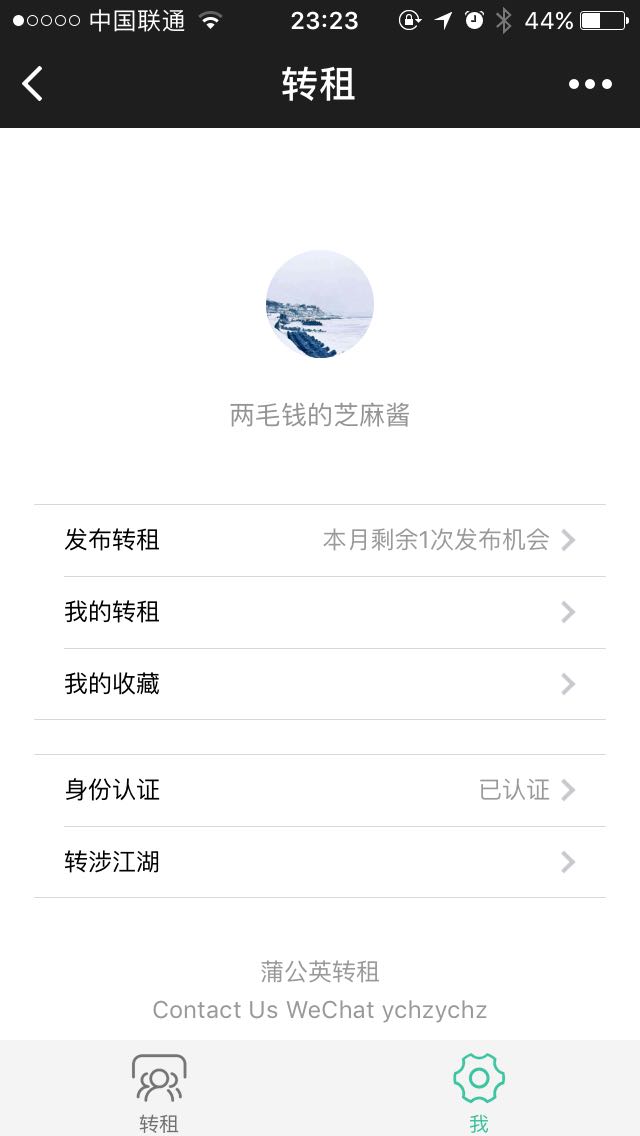Go back using the top-left arrow
This screenshot has width=640, height=1136.
coord(32,83)
